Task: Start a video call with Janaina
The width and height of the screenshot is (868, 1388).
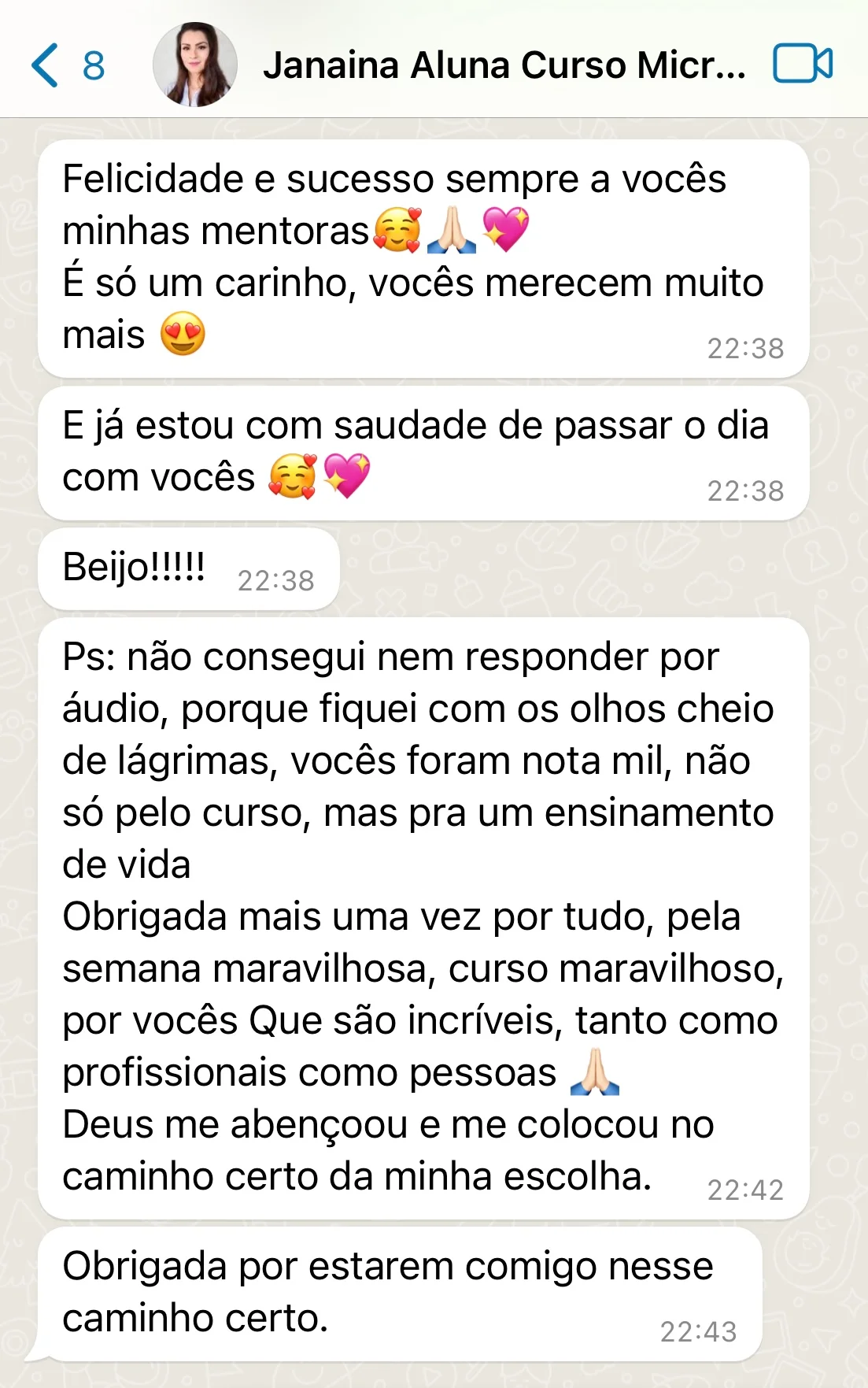Action: 803,64
